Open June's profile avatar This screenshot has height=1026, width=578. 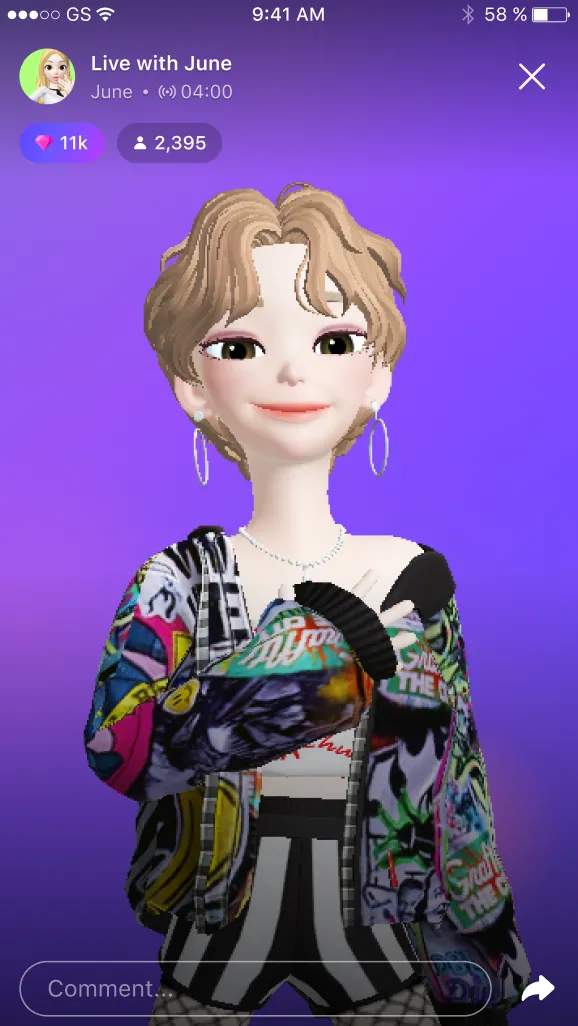click(47, 77)
